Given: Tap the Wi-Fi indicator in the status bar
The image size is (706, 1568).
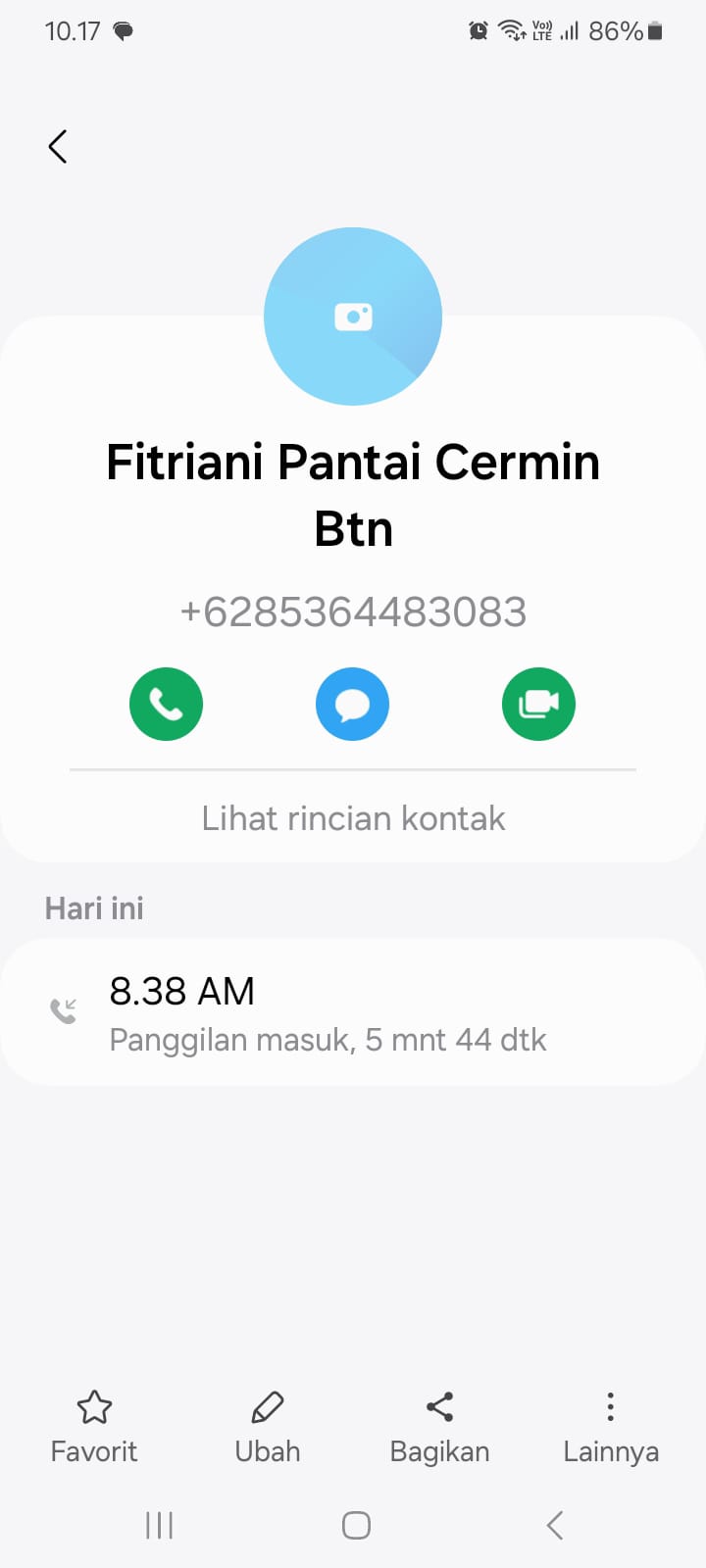Looking at the screenshot, I should point(510,29).
